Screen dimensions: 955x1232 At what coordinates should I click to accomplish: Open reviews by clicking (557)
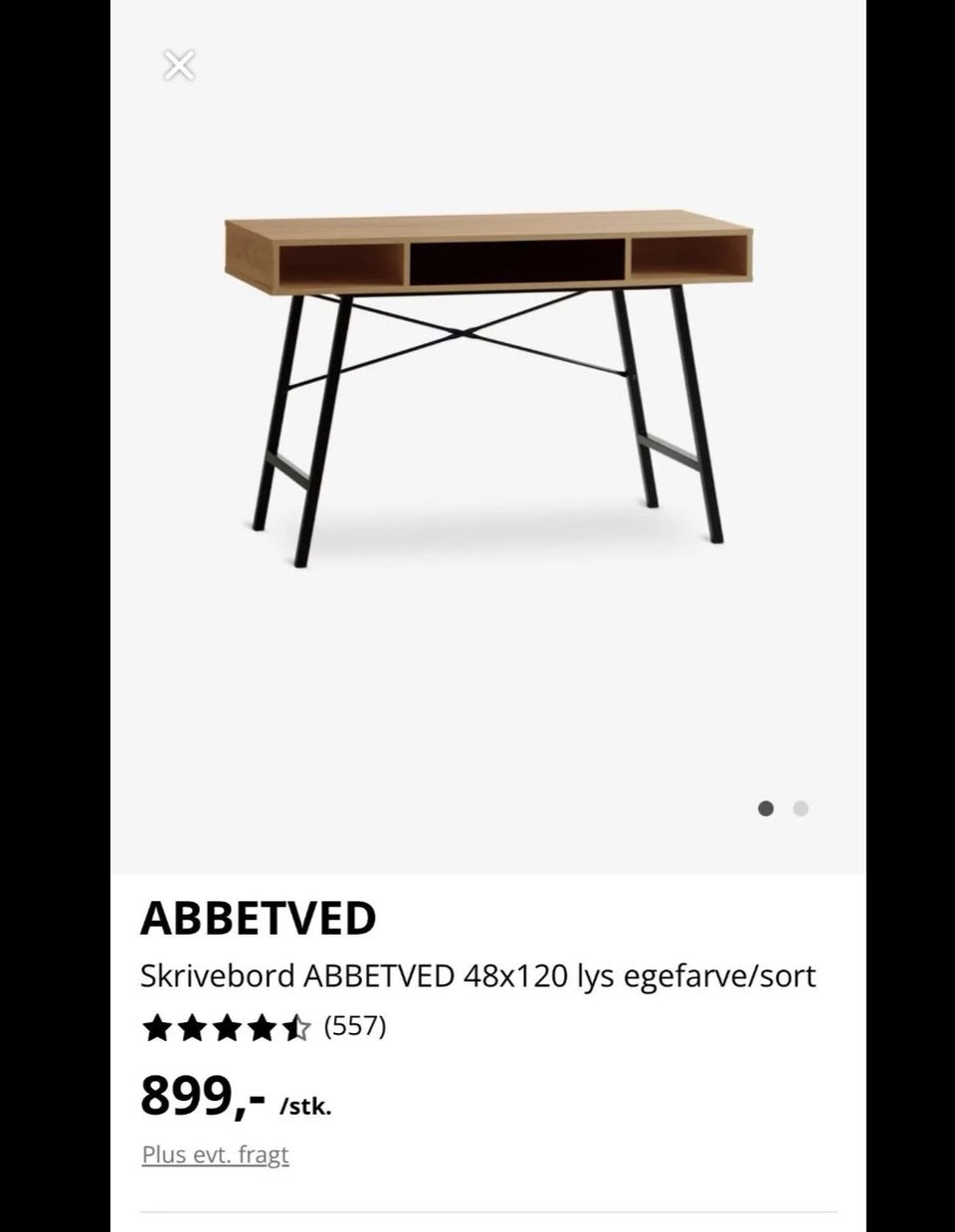click(356, 1028)
